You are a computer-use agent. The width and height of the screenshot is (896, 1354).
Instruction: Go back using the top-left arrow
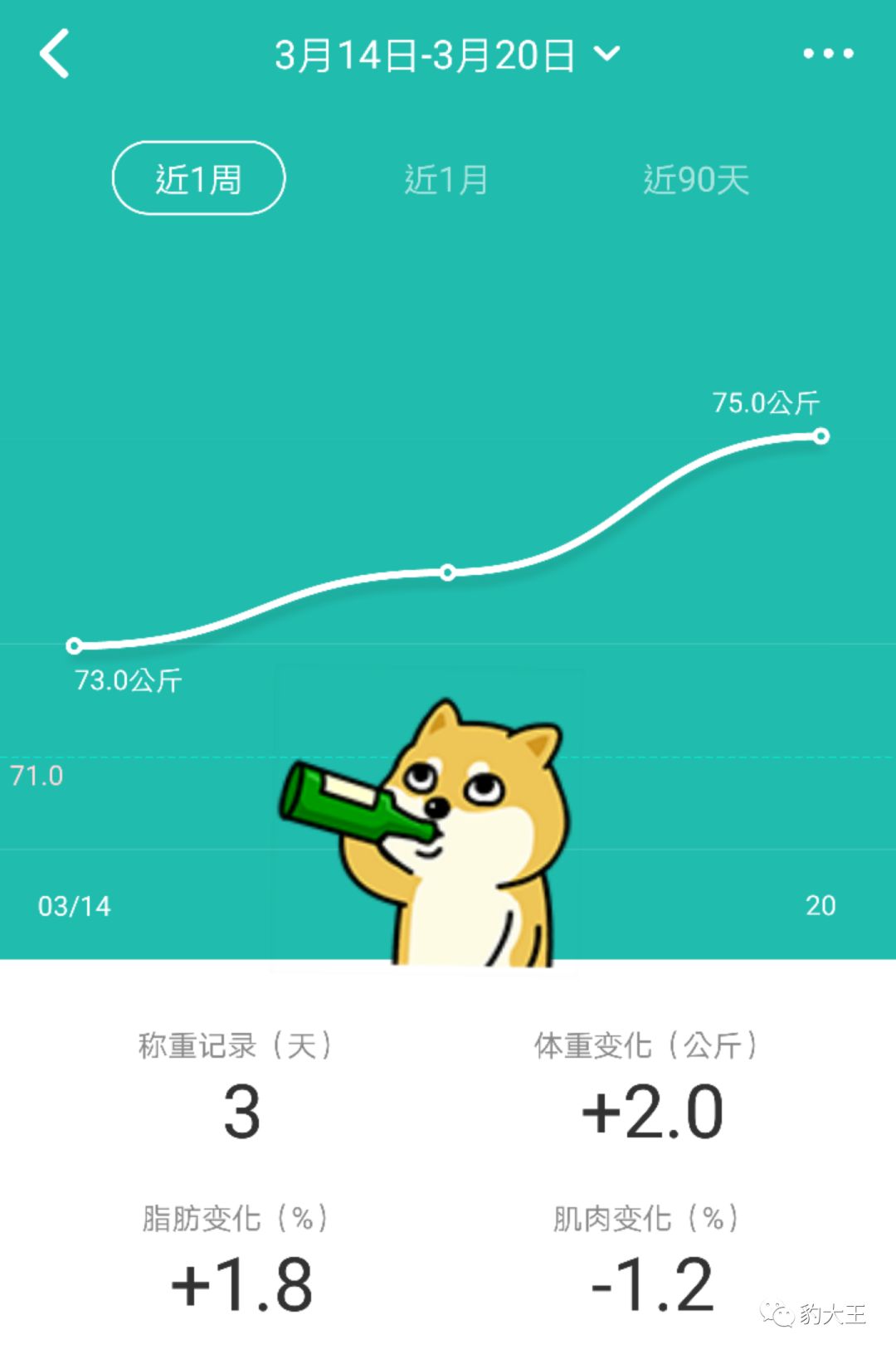click(x=55, y=54)
